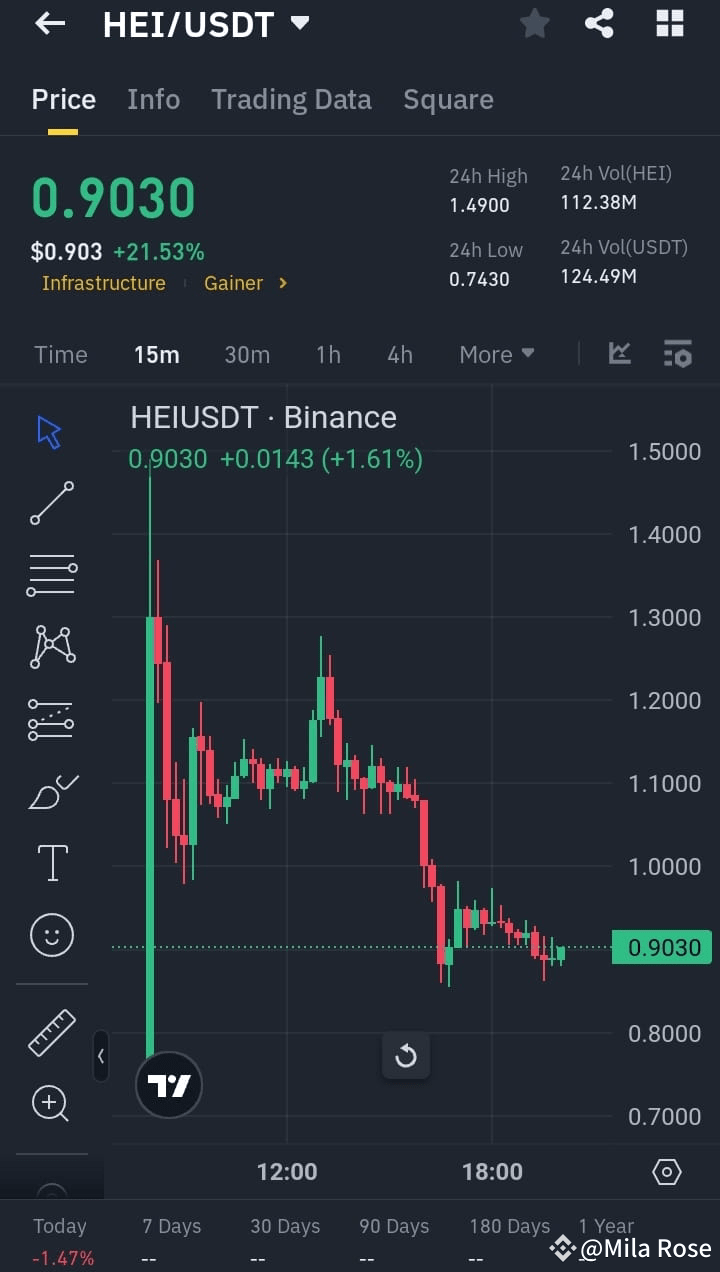Viewport: 720px width, 1272px height.
Task: Select the cursor selection tool
Action: (x=48, y=430)
